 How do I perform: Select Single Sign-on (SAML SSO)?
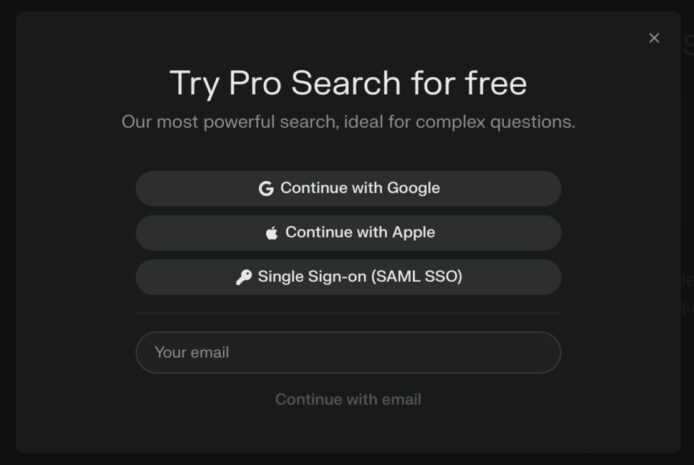pos(348,277)
